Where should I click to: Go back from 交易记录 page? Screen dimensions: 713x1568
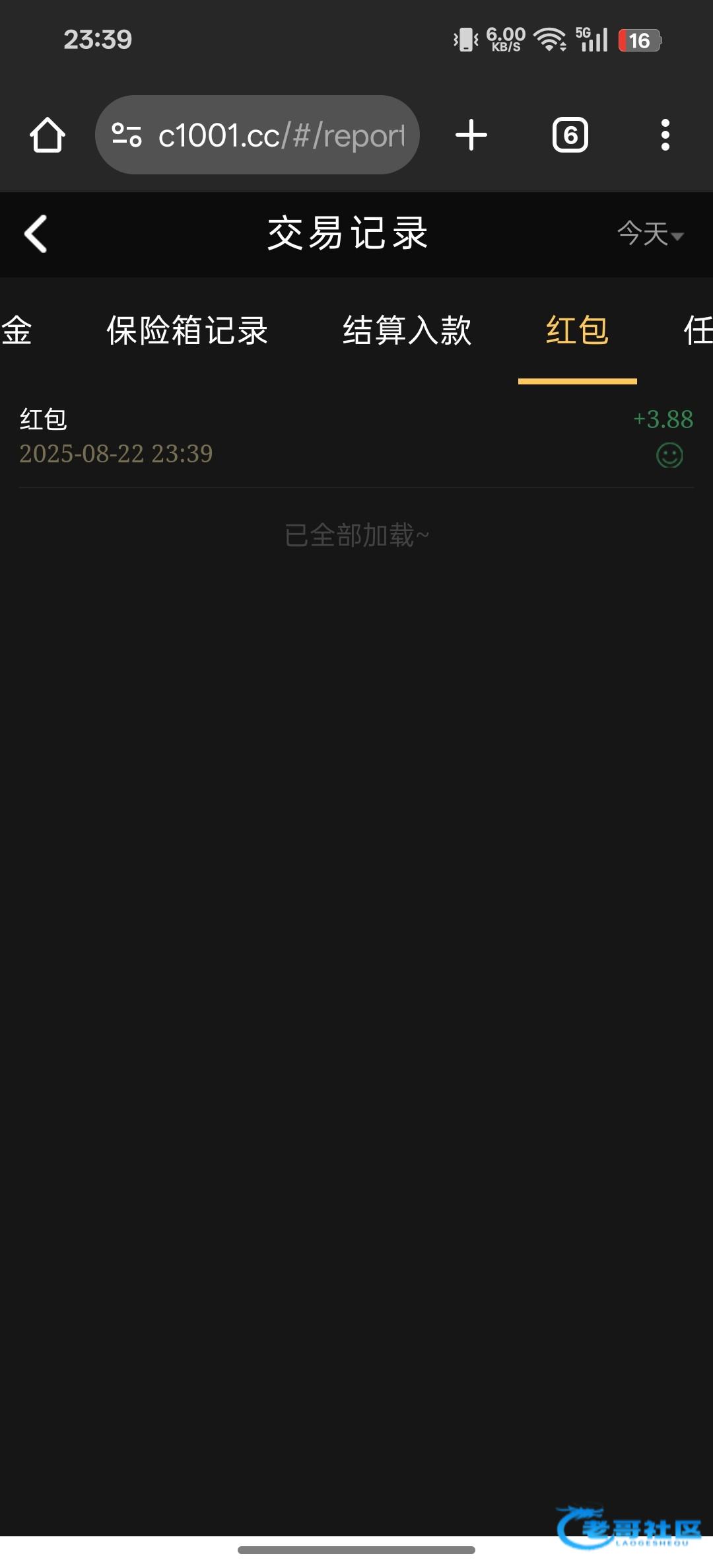[36, 234]
